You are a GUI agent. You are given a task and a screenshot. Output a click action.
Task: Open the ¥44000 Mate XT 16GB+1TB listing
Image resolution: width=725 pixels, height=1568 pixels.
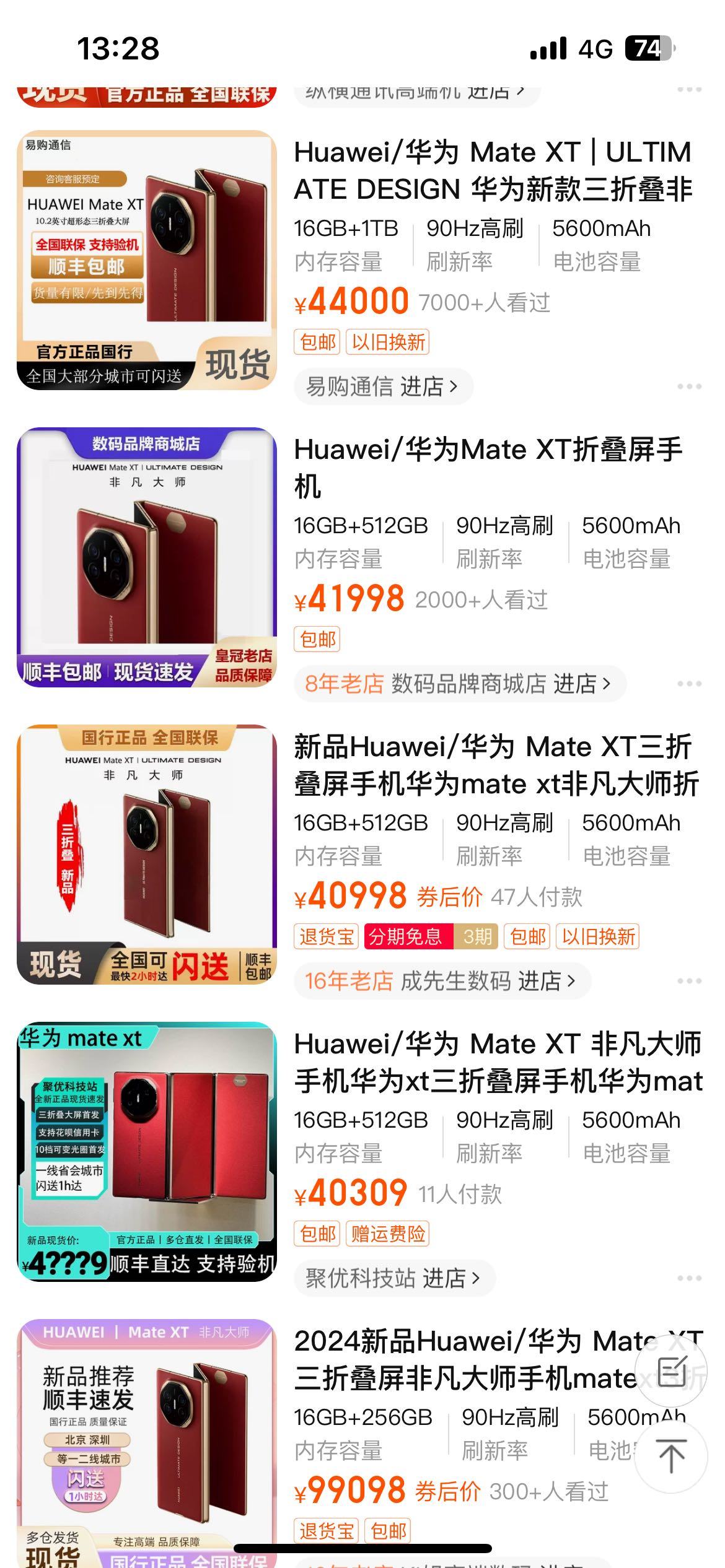coord(493,170)
